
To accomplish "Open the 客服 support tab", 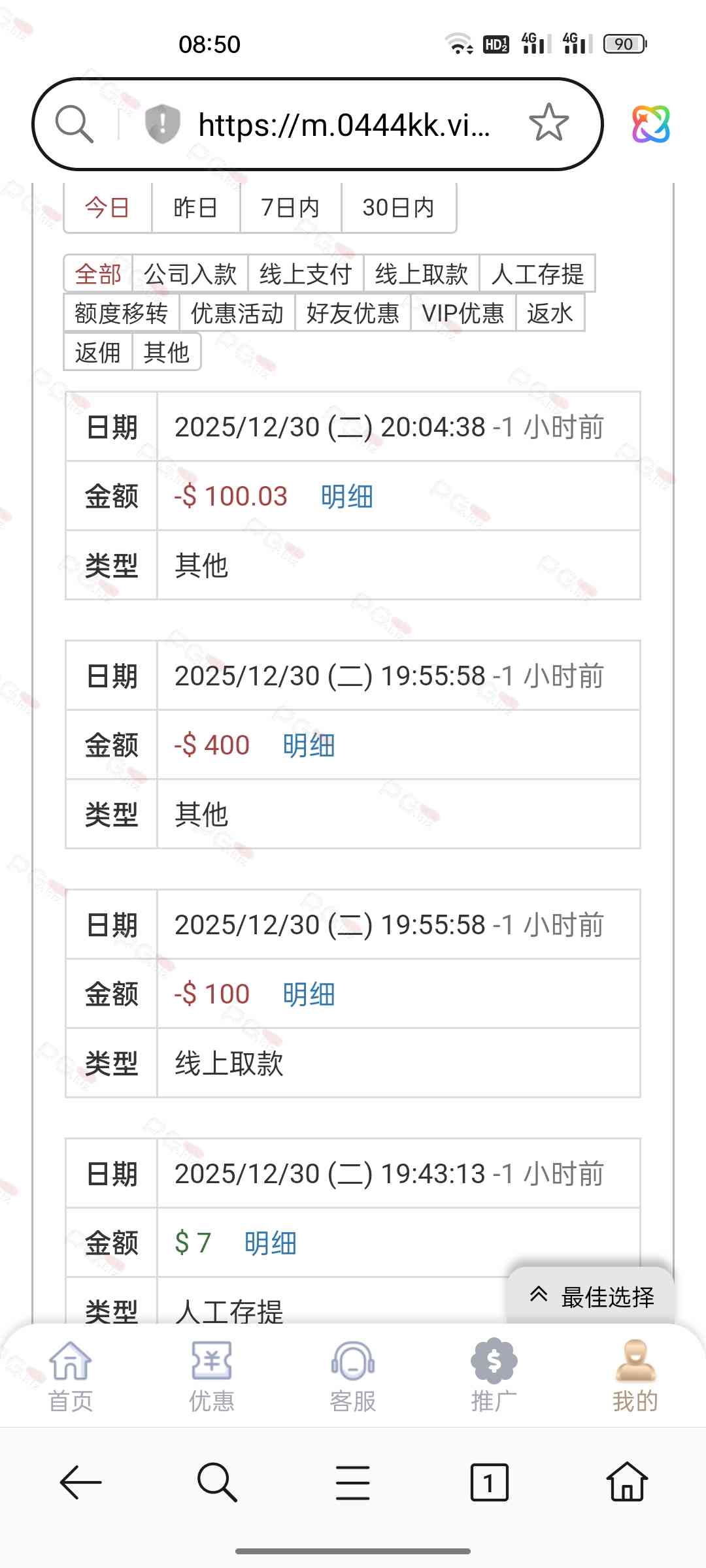I will tap(353, 1376).
